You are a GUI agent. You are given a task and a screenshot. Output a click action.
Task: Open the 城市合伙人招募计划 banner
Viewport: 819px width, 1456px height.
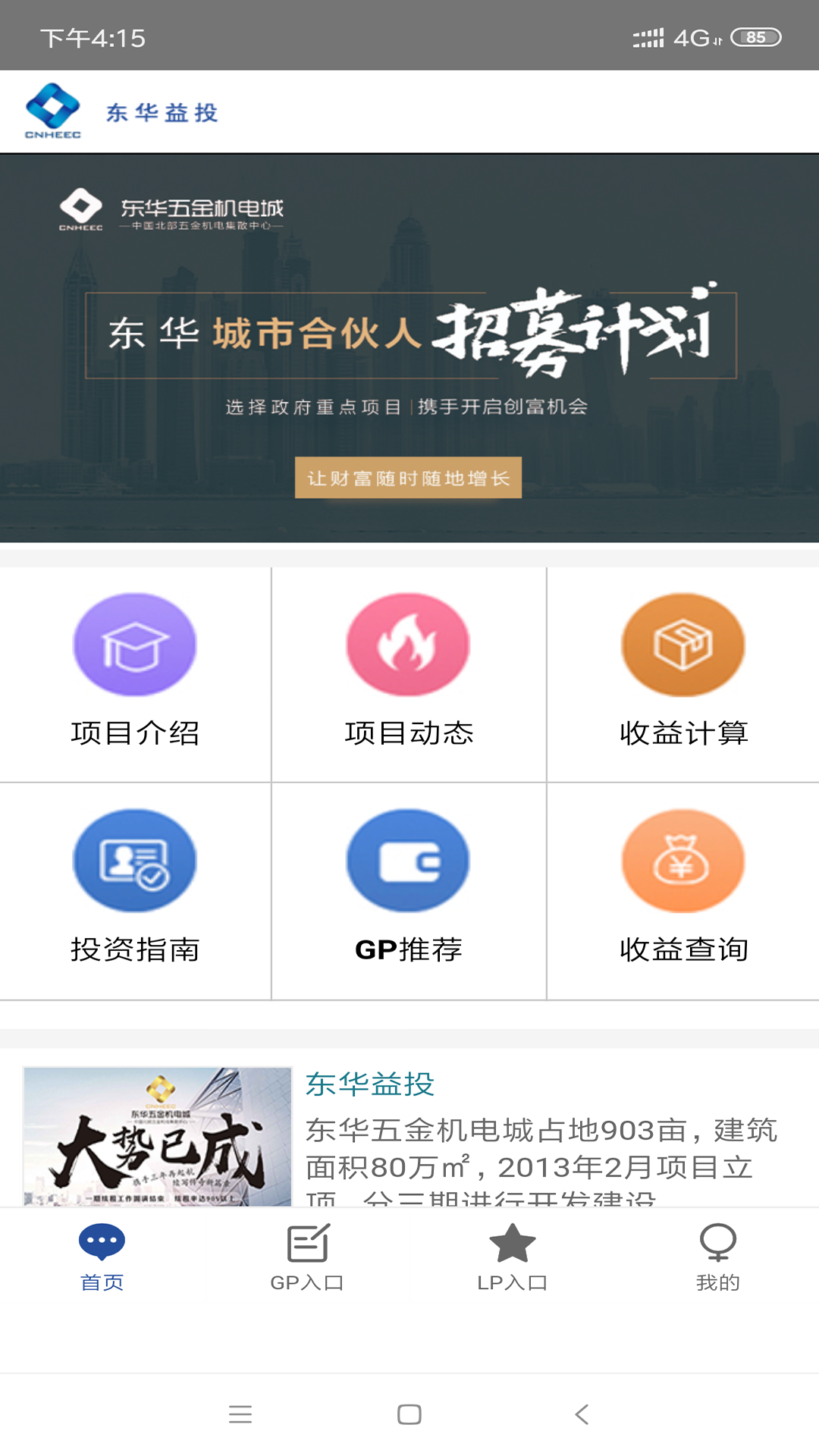pyautogui.click(x=409, y=348)
